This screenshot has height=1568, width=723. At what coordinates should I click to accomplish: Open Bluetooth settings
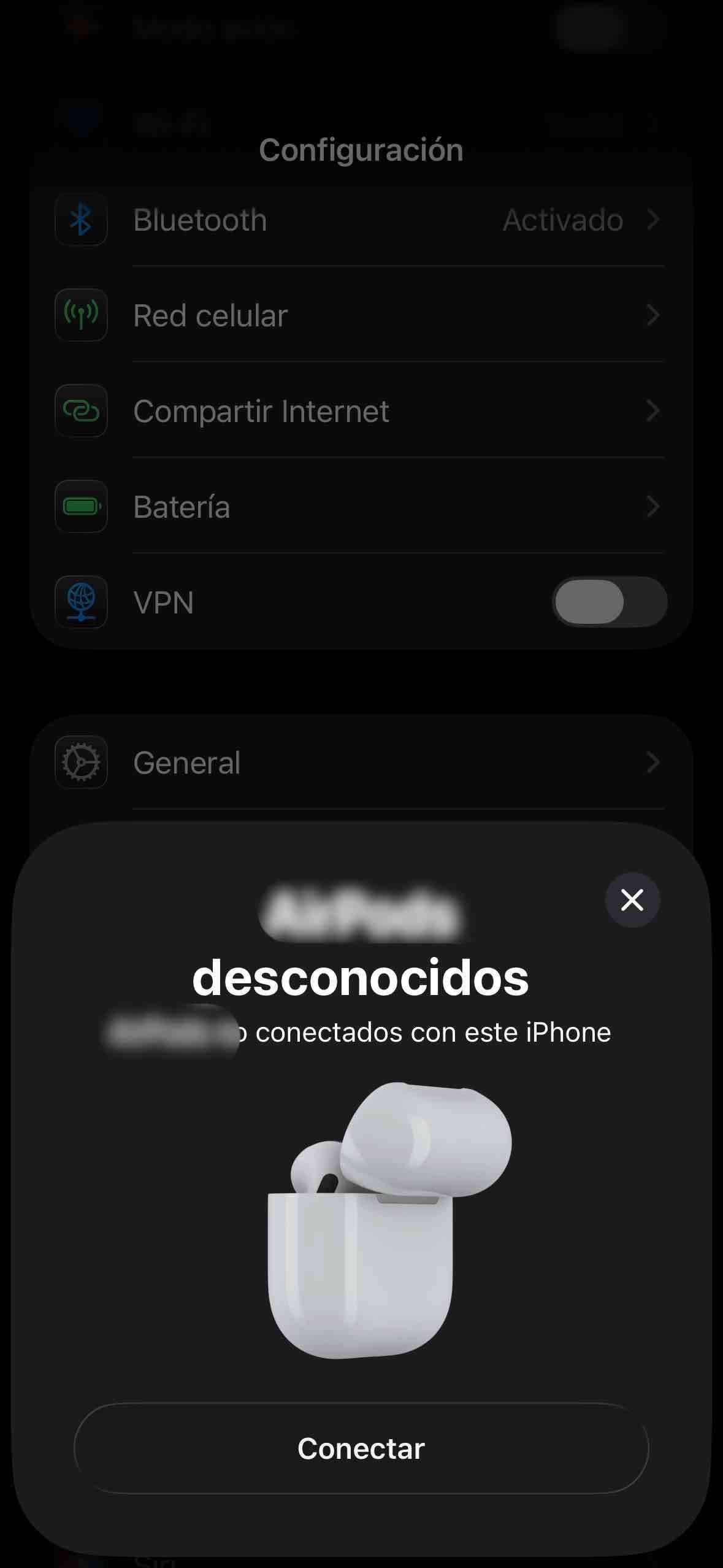pyautogui.click(x=361, y=220)
